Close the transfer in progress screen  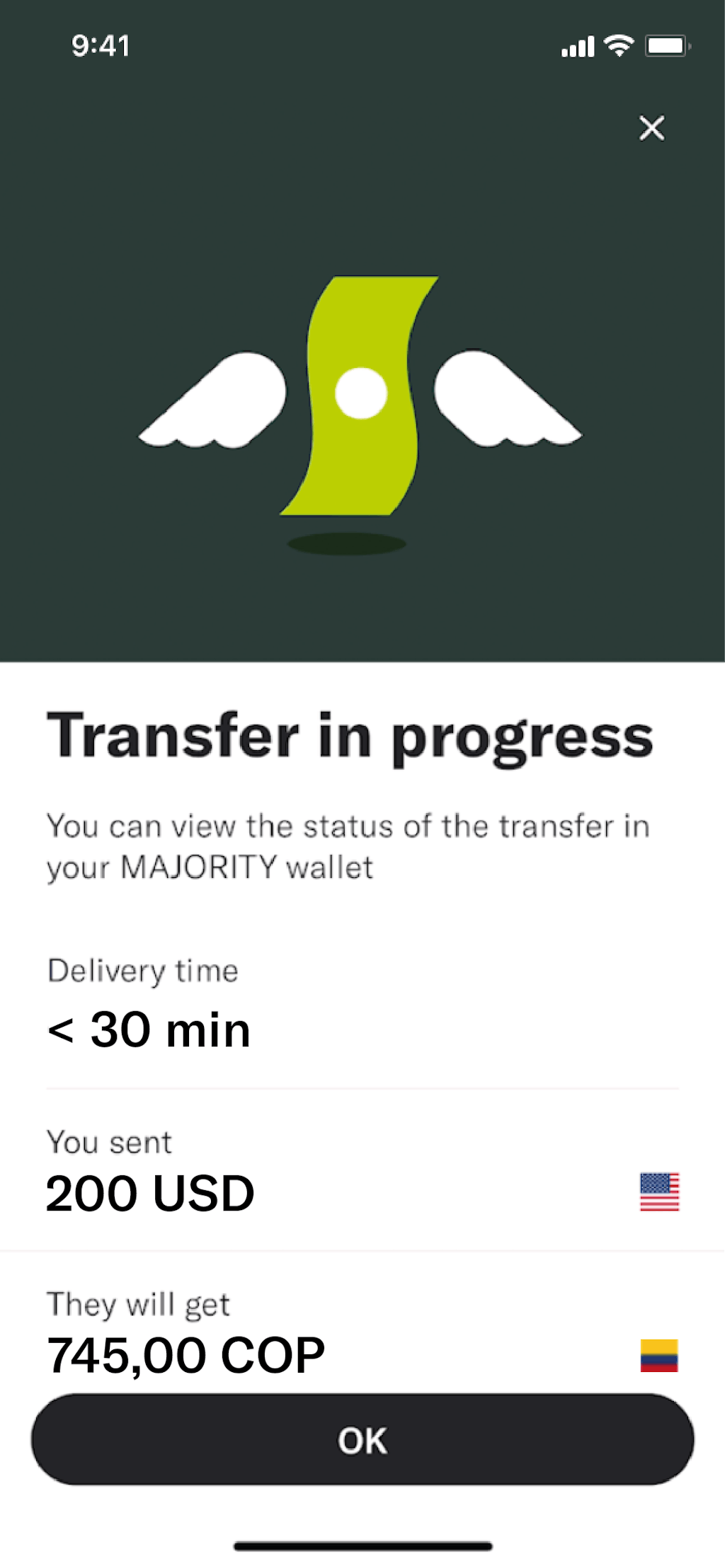coord(651,128)
